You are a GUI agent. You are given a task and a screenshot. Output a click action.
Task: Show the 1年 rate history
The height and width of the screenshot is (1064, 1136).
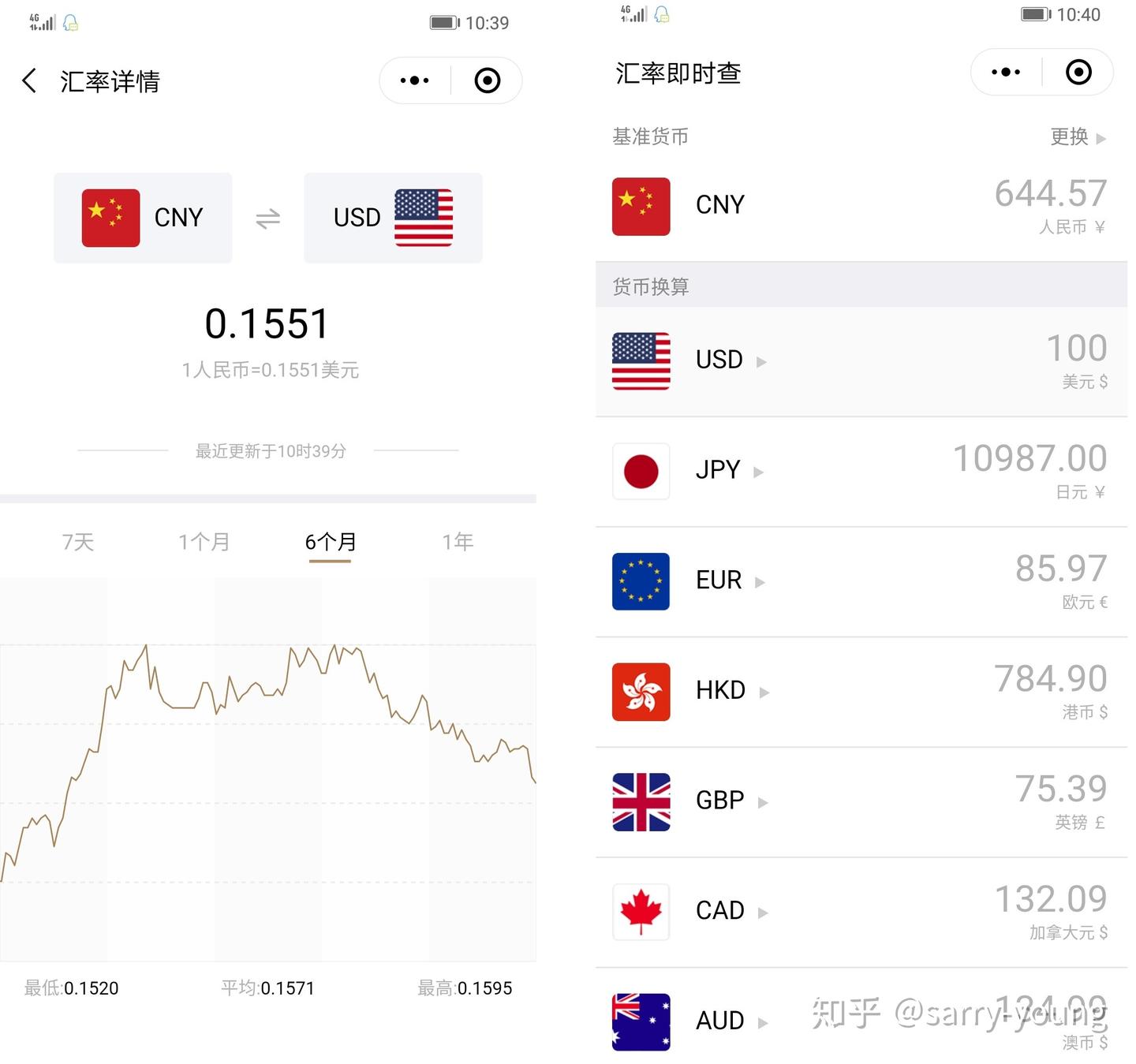[x=458, y=542]
